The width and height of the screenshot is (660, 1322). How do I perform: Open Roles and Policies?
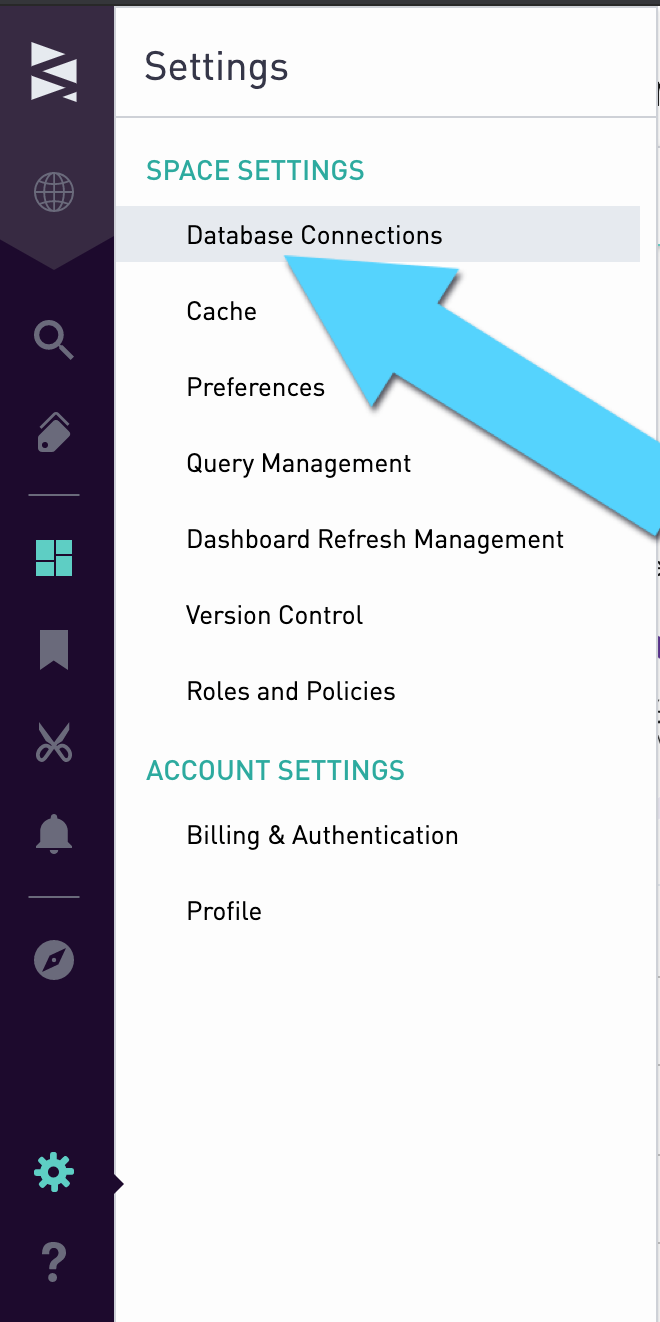click(x=291, y=691)
